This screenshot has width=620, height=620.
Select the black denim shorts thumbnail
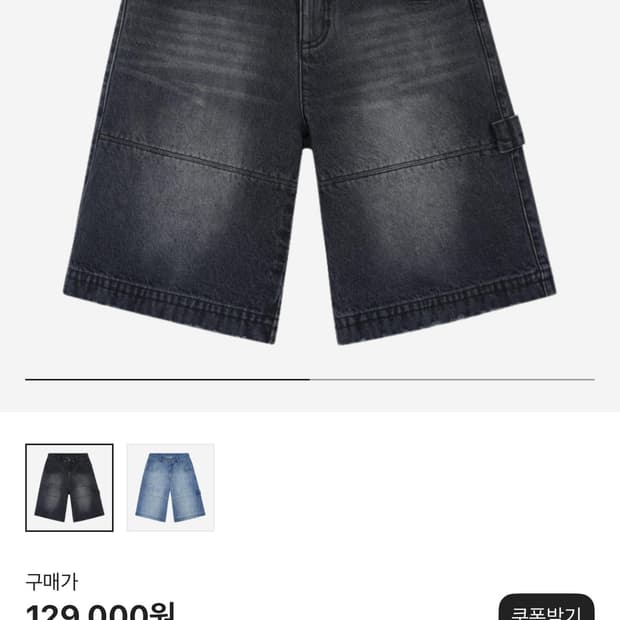point(69,488)
